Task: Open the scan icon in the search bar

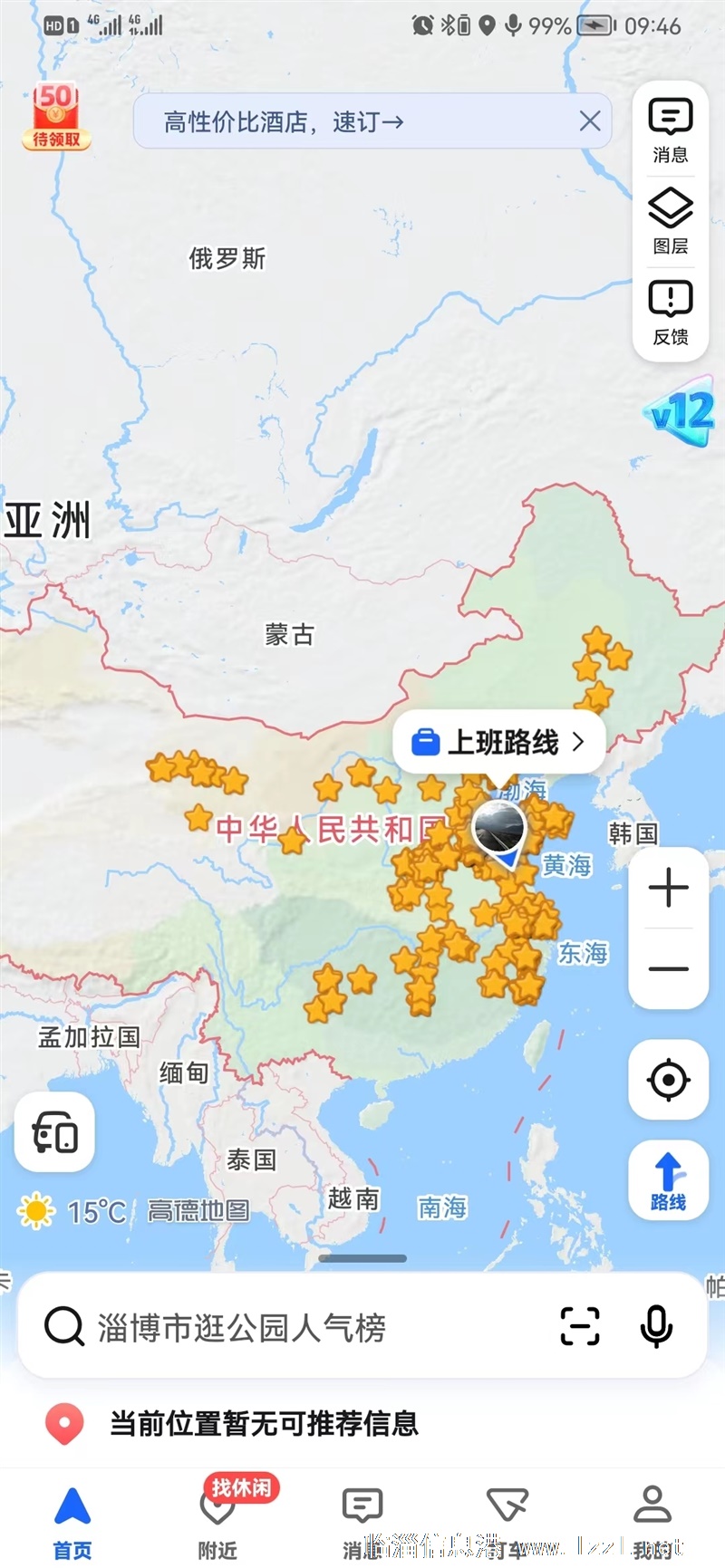Action: coord(580,1327)
